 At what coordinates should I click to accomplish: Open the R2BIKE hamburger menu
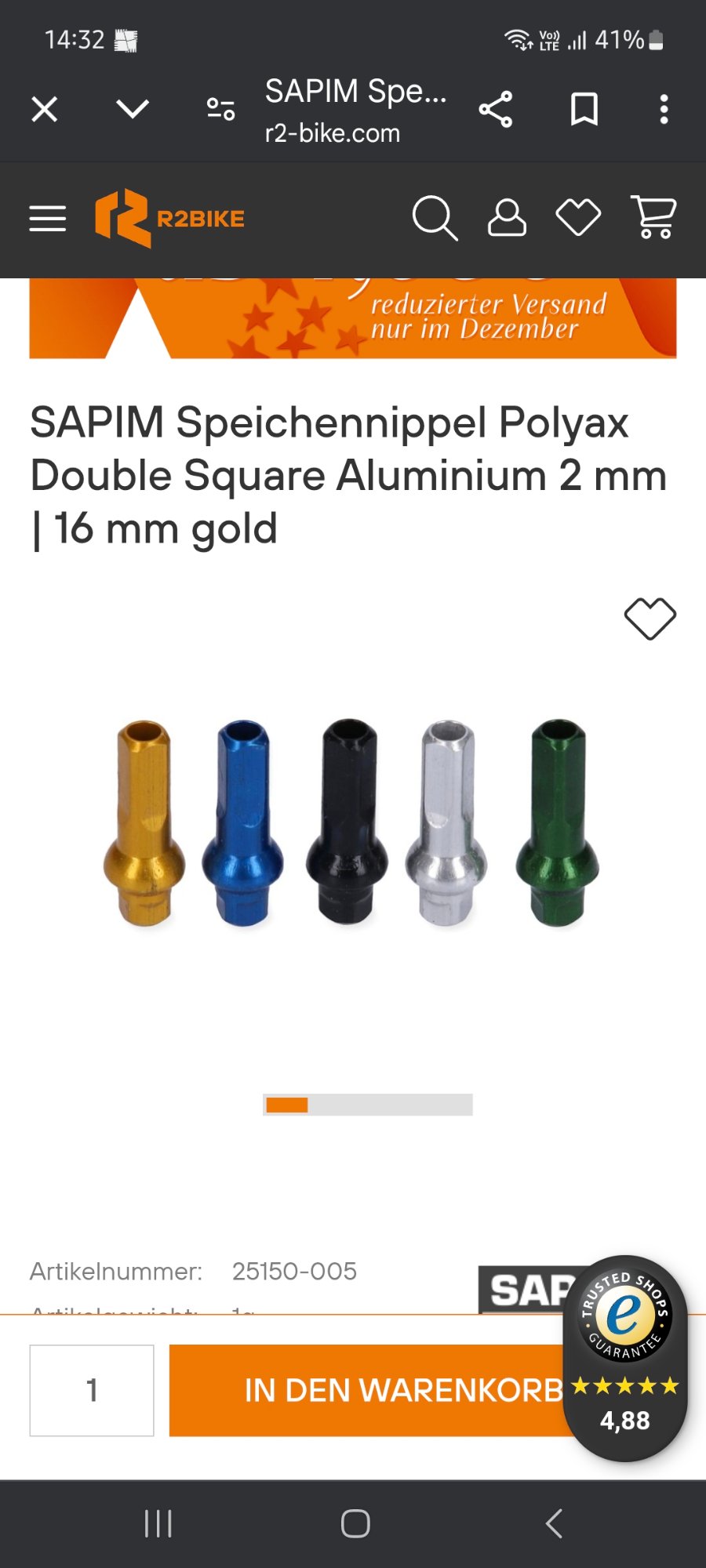click(48, 219)
